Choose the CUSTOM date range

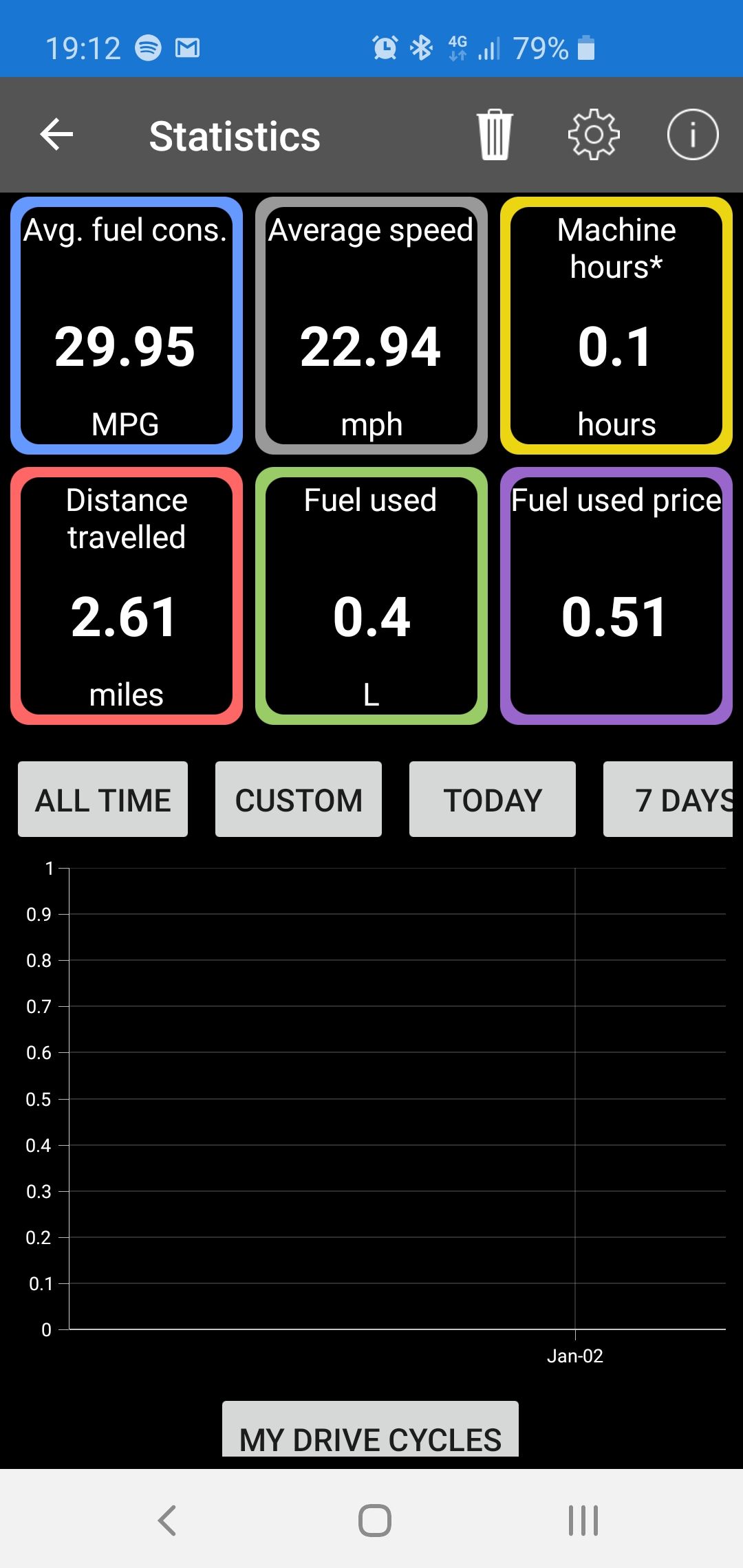click(299, 799)
